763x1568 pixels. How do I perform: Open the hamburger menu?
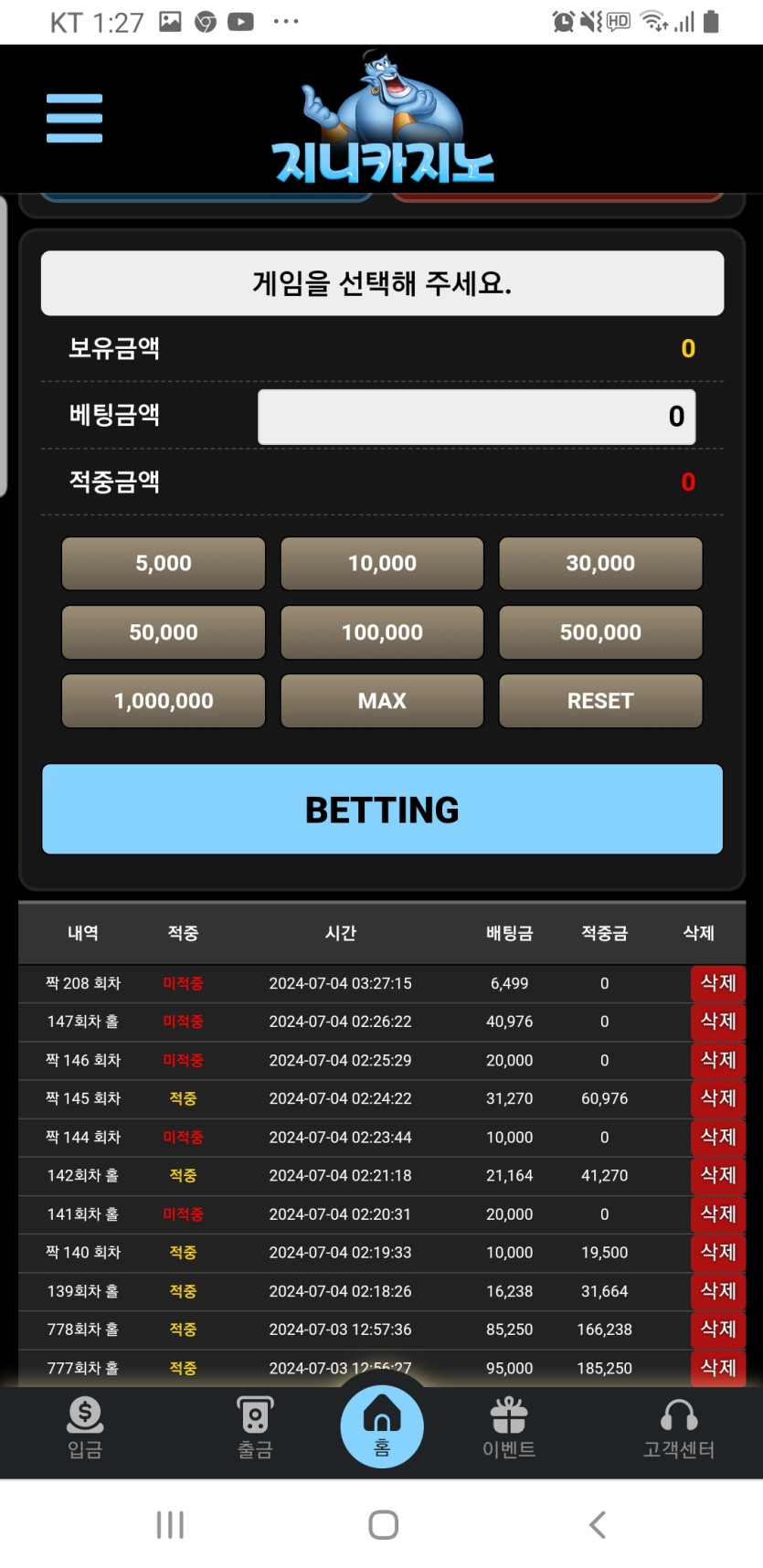[x=74, y=118]
